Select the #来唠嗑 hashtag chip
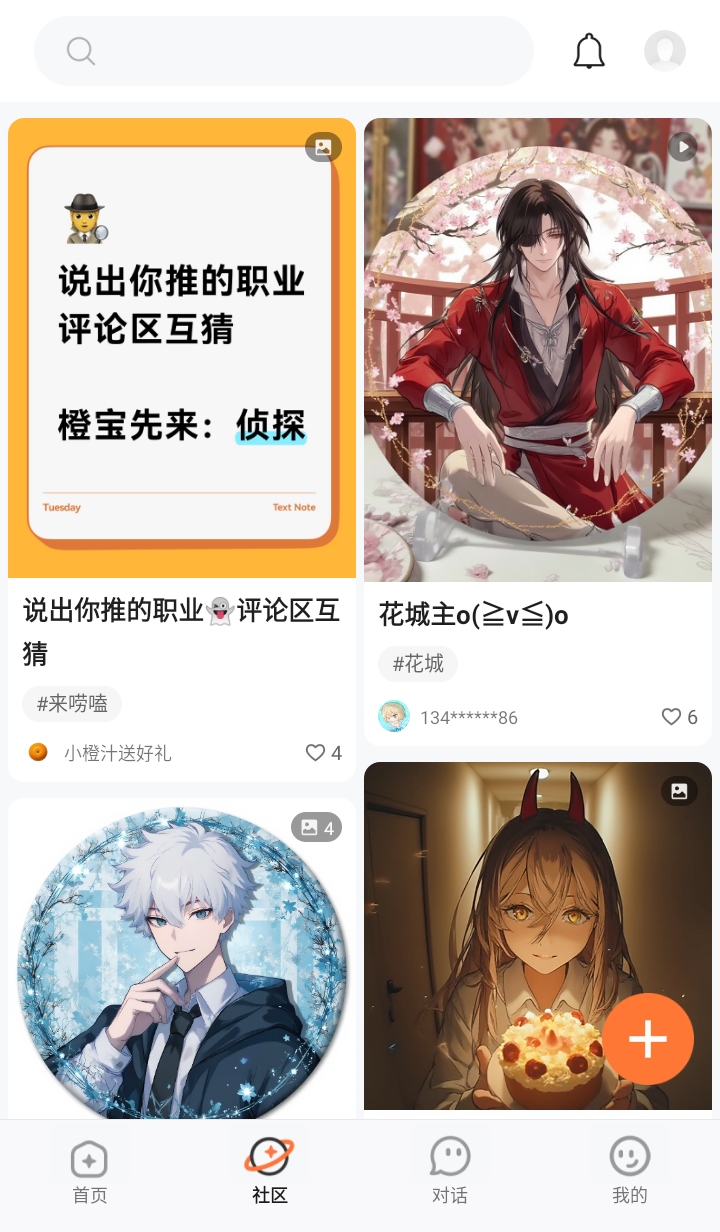The image size is (720, 1232). coord(72,704)
